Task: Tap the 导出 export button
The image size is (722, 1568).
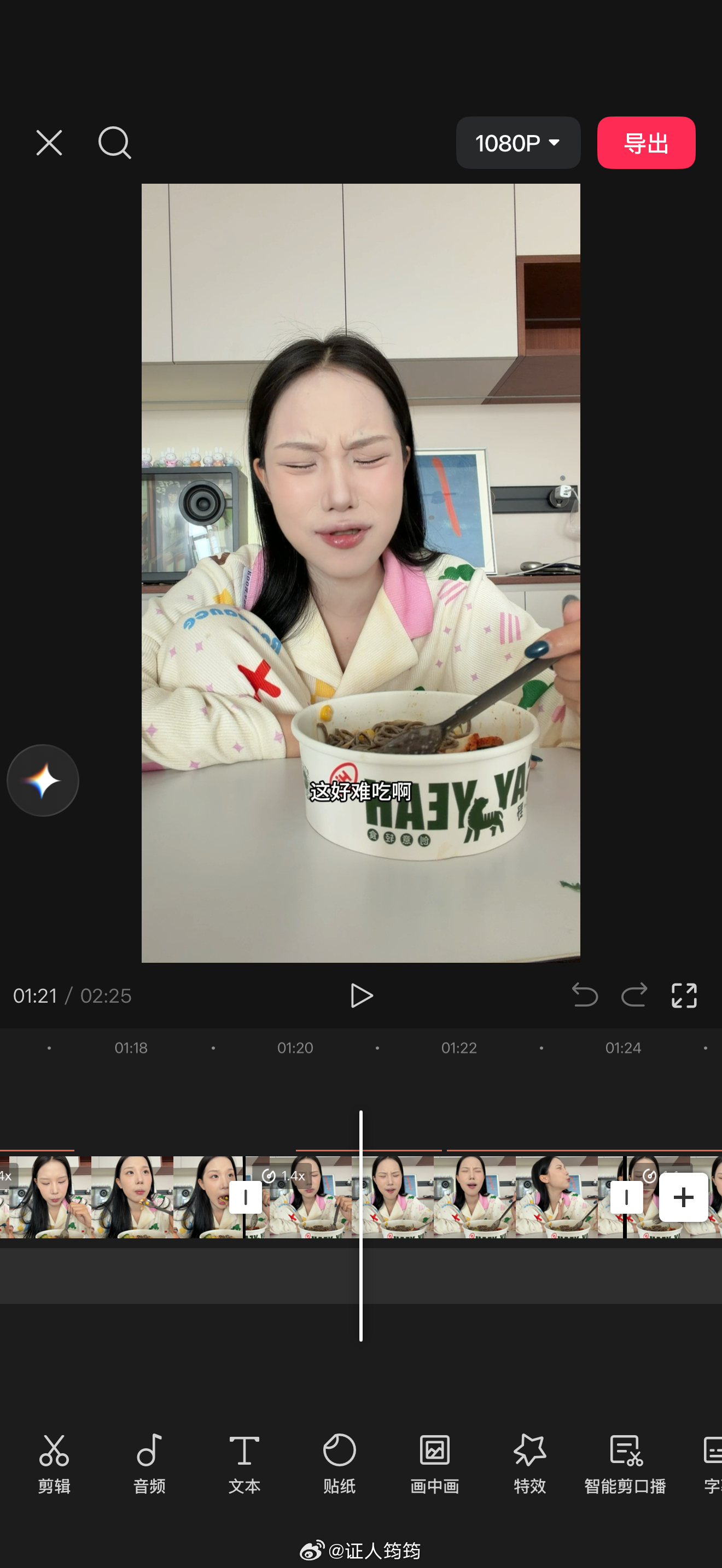Action: click(647, 143)
